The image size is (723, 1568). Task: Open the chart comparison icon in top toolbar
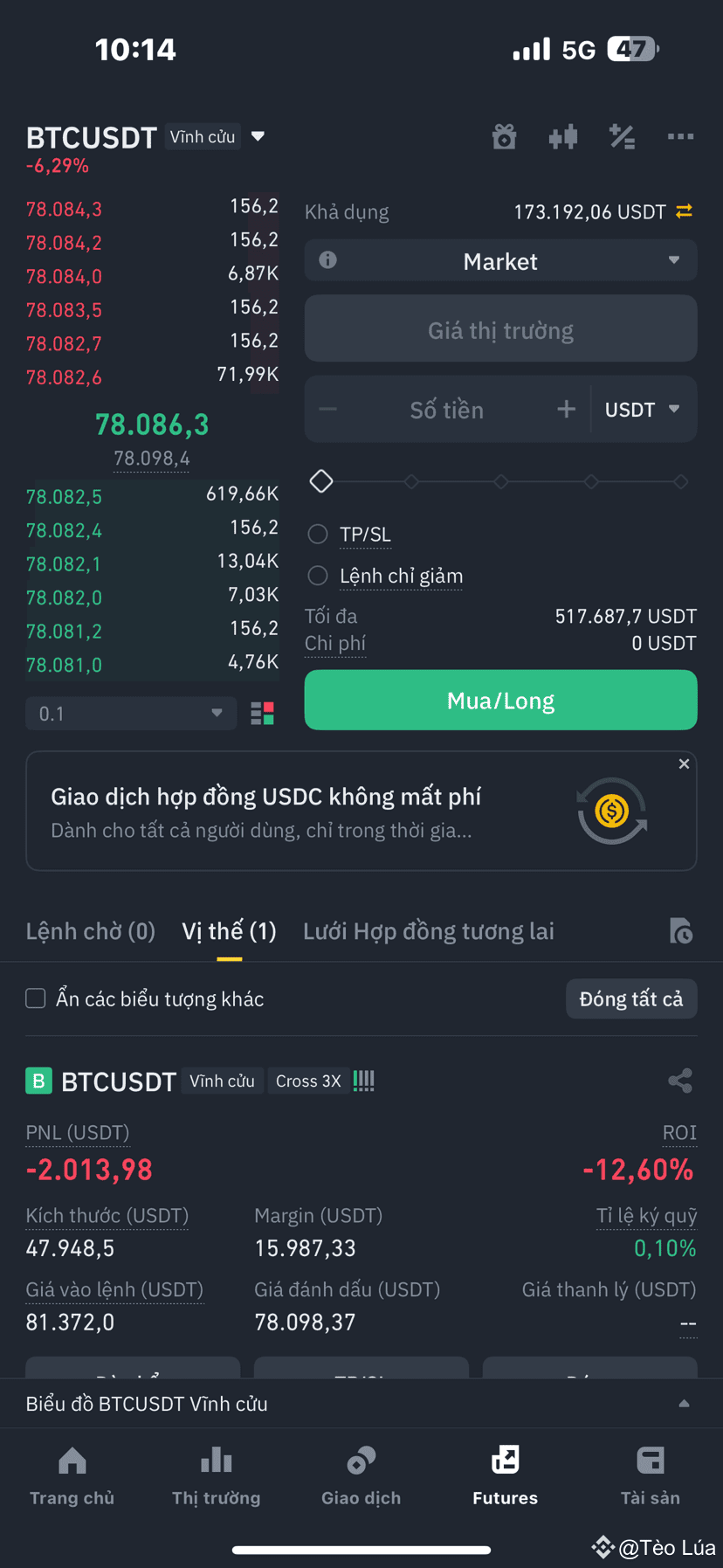click(562, 136)
